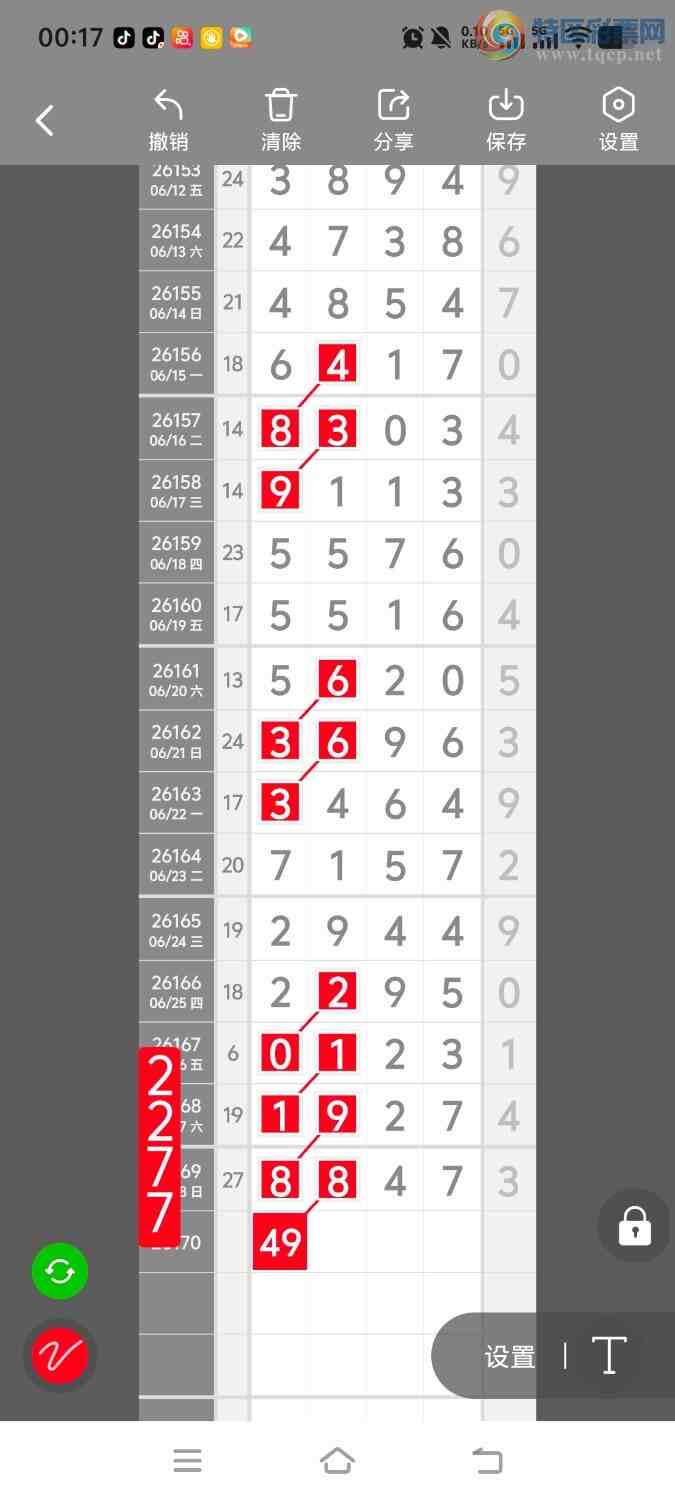Share the chart via 分享
The image size is (675, 1500).
[x=394, y=121]
